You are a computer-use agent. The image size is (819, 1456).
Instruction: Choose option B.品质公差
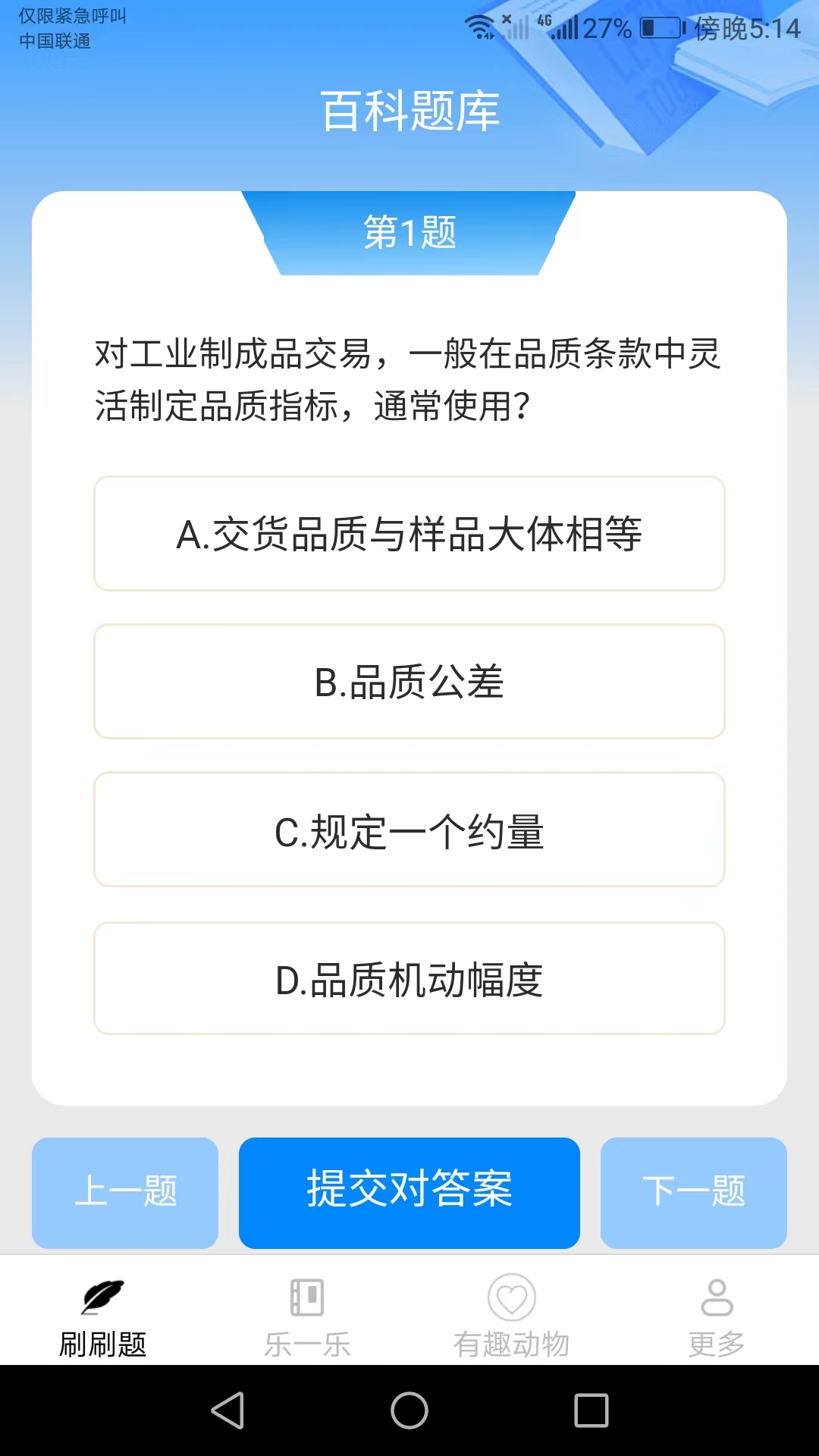click(409, 682)
